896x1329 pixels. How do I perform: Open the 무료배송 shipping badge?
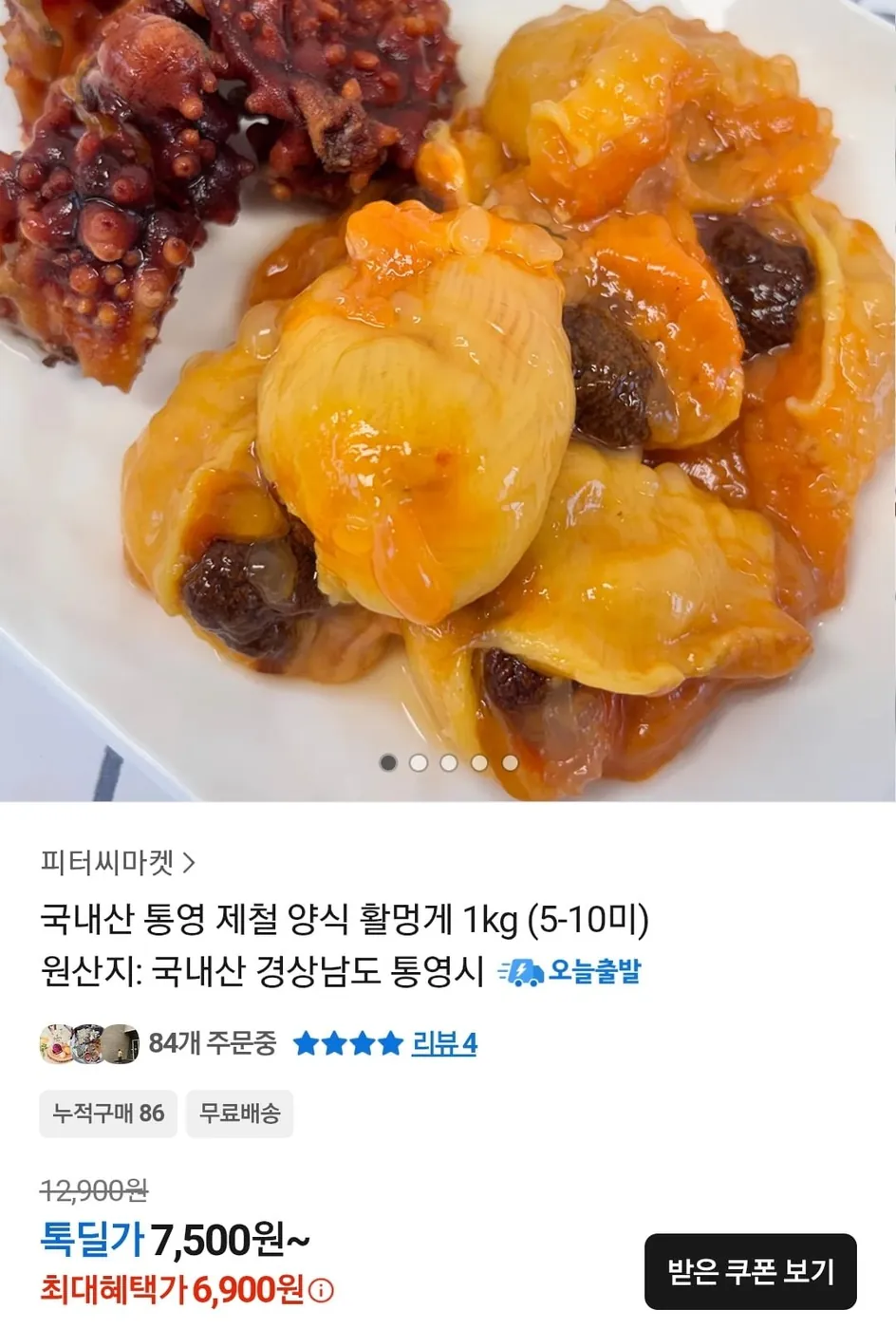(x=239, y=1114)
